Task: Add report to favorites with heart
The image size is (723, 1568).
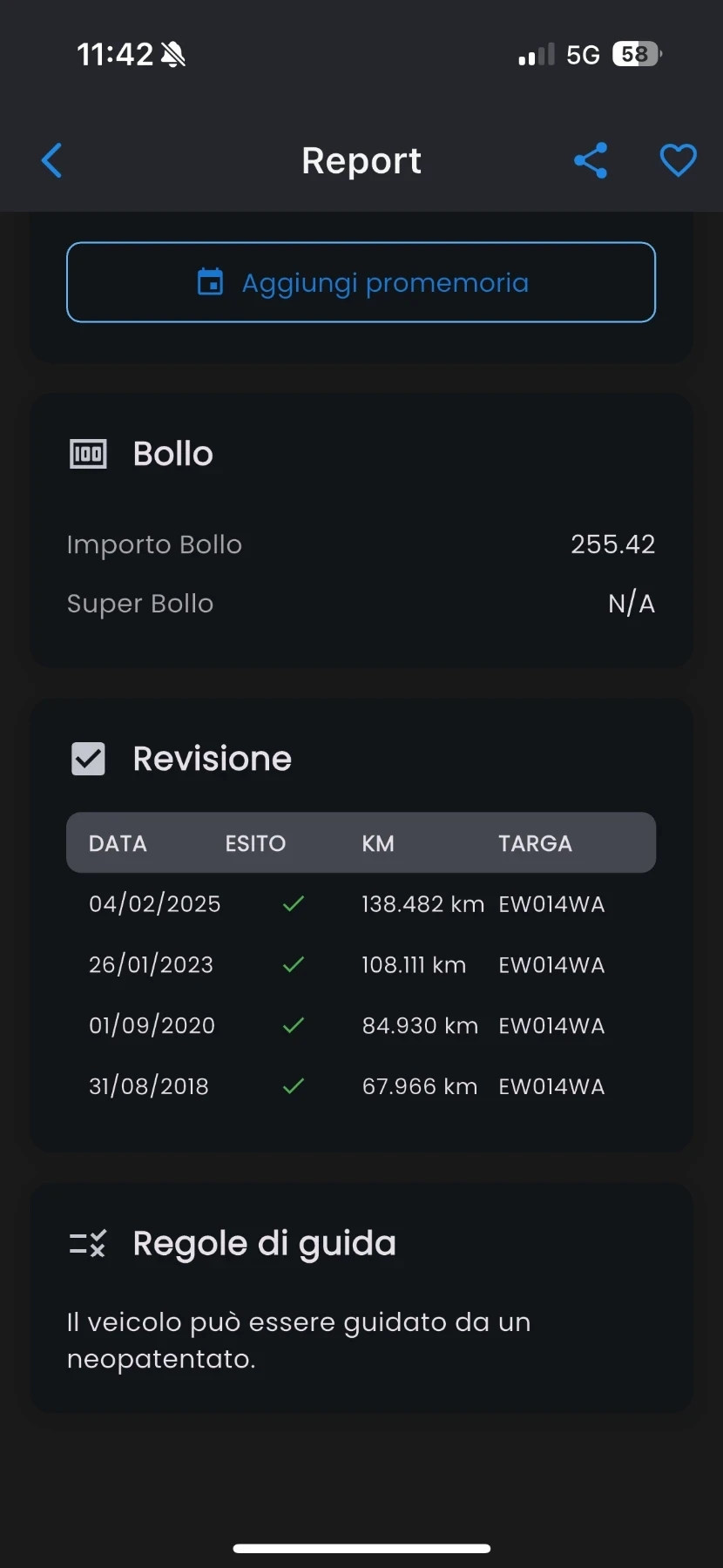Action: (x=678, y=160)
